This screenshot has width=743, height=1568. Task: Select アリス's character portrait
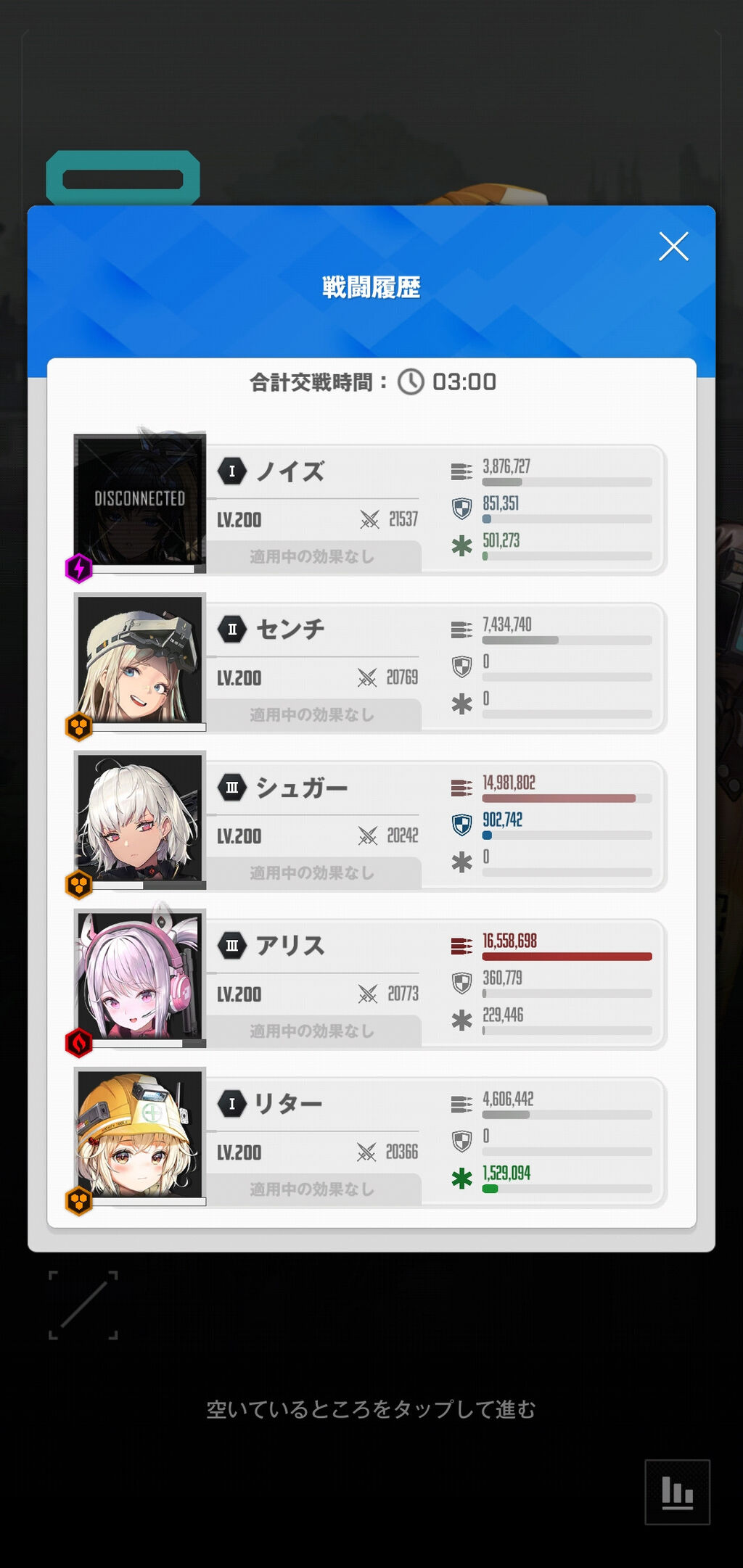(140, 975)
